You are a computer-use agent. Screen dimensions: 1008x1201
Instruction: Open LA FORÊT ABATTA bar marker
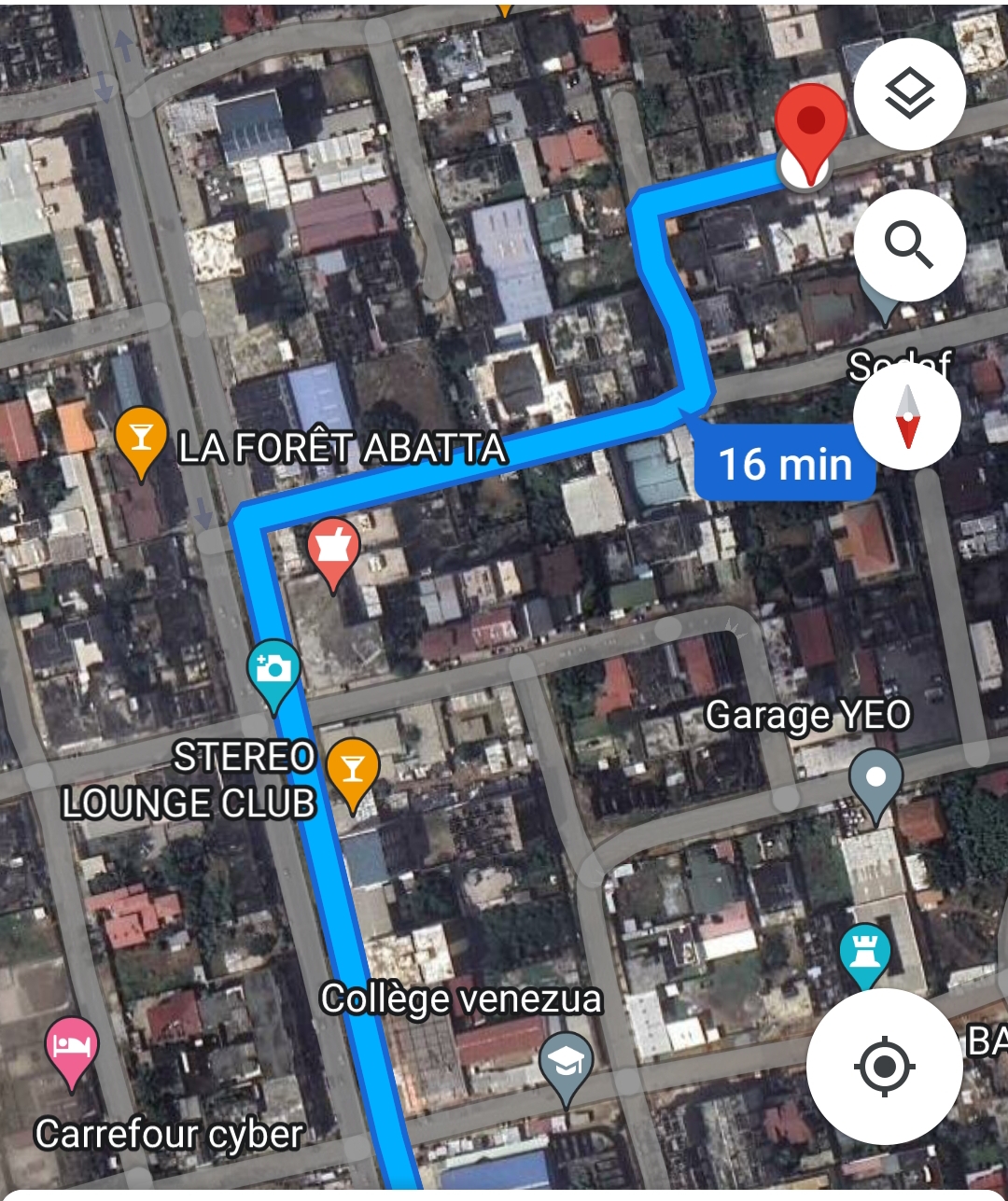click(141, 439)
